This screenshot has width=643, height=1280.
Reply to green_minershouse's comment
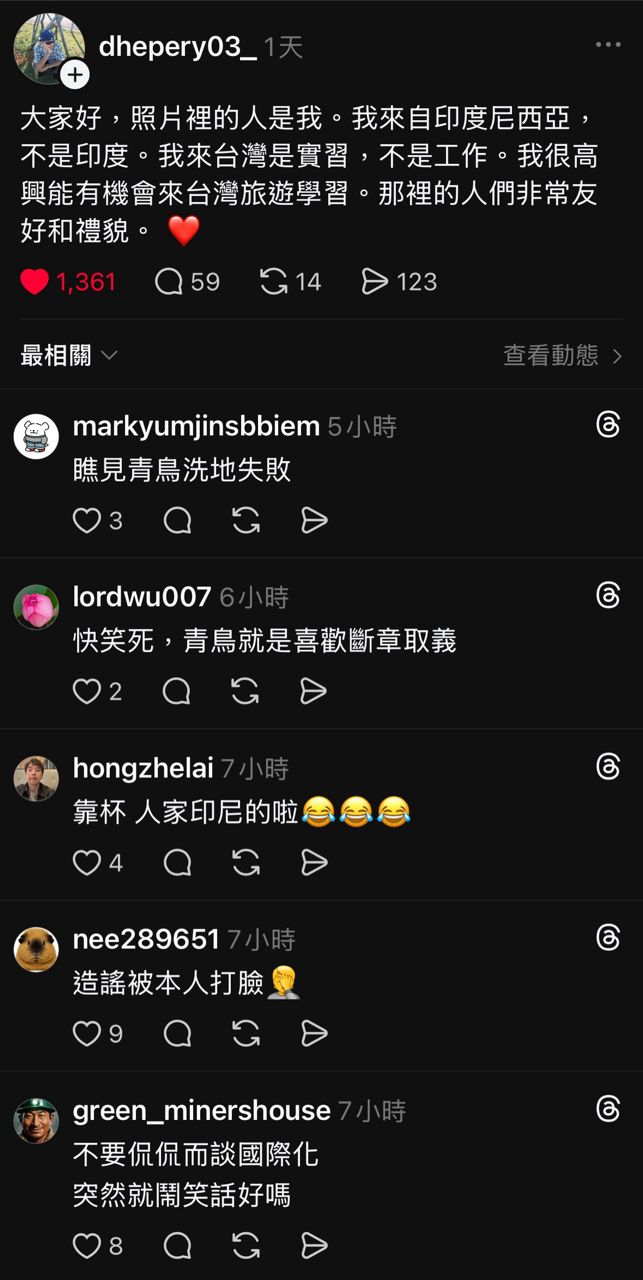click(x=177, y=1245)
